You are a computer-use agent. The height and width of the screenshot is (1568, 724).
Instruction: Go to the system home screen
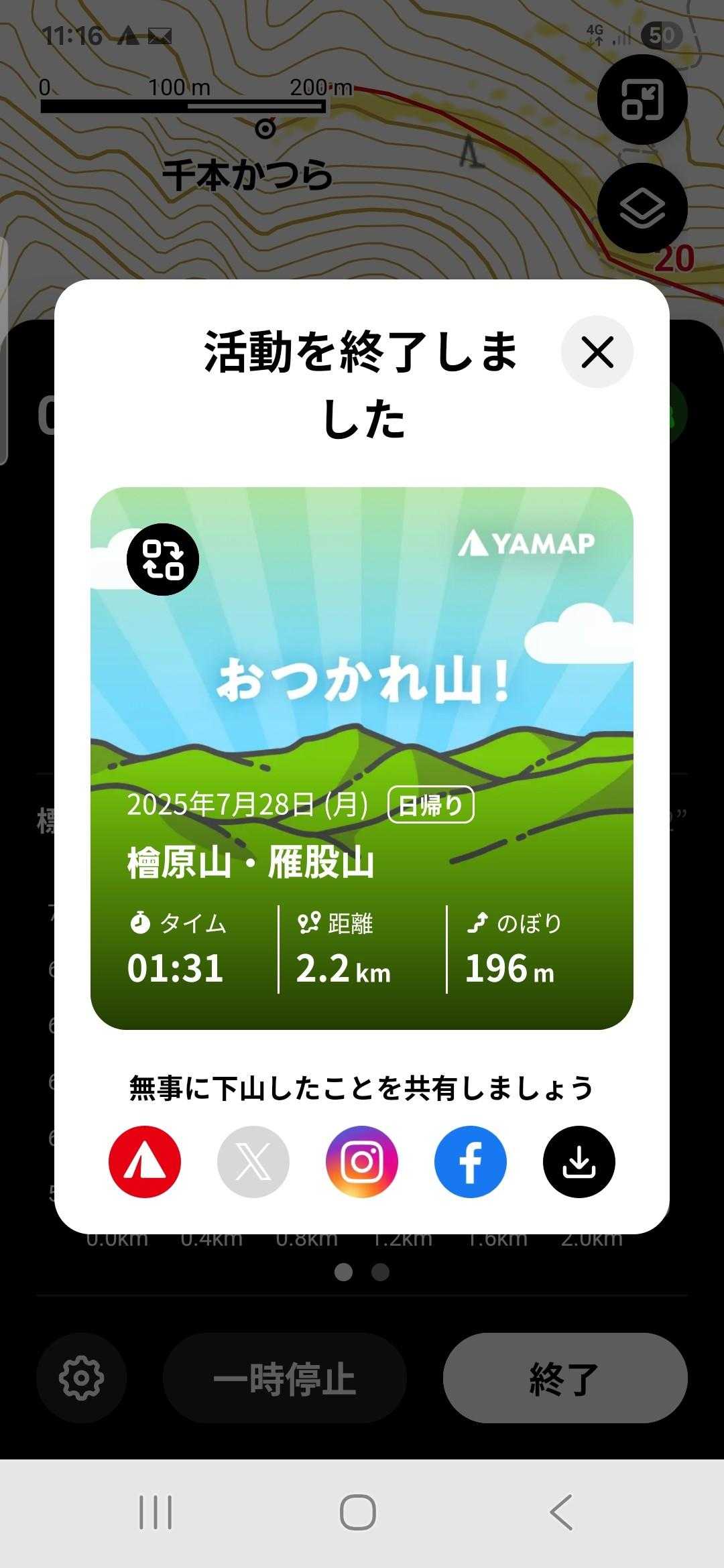[358, 1512]
